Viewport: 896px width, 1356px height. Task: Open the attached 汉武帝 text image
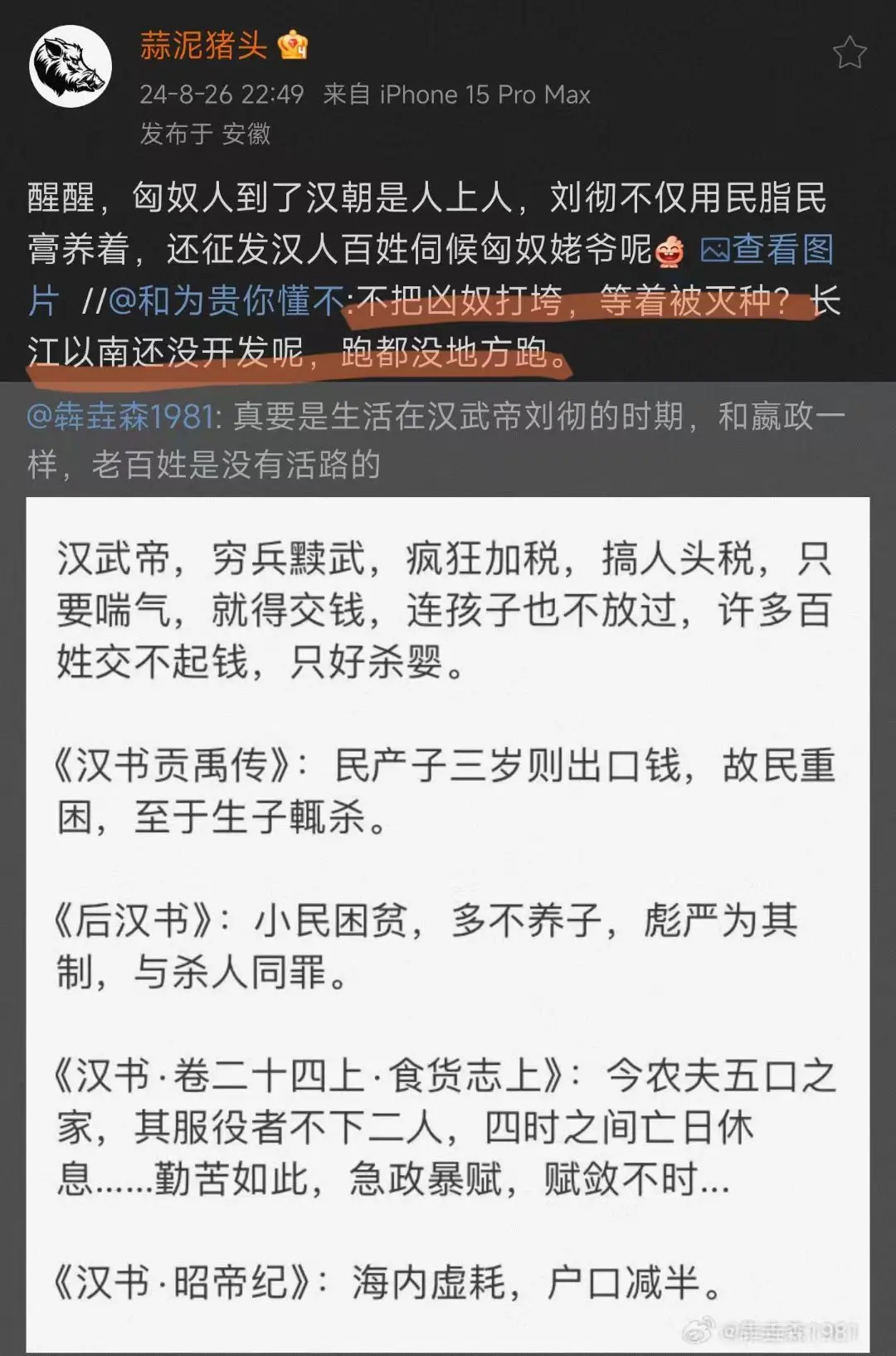click(448, 921)
